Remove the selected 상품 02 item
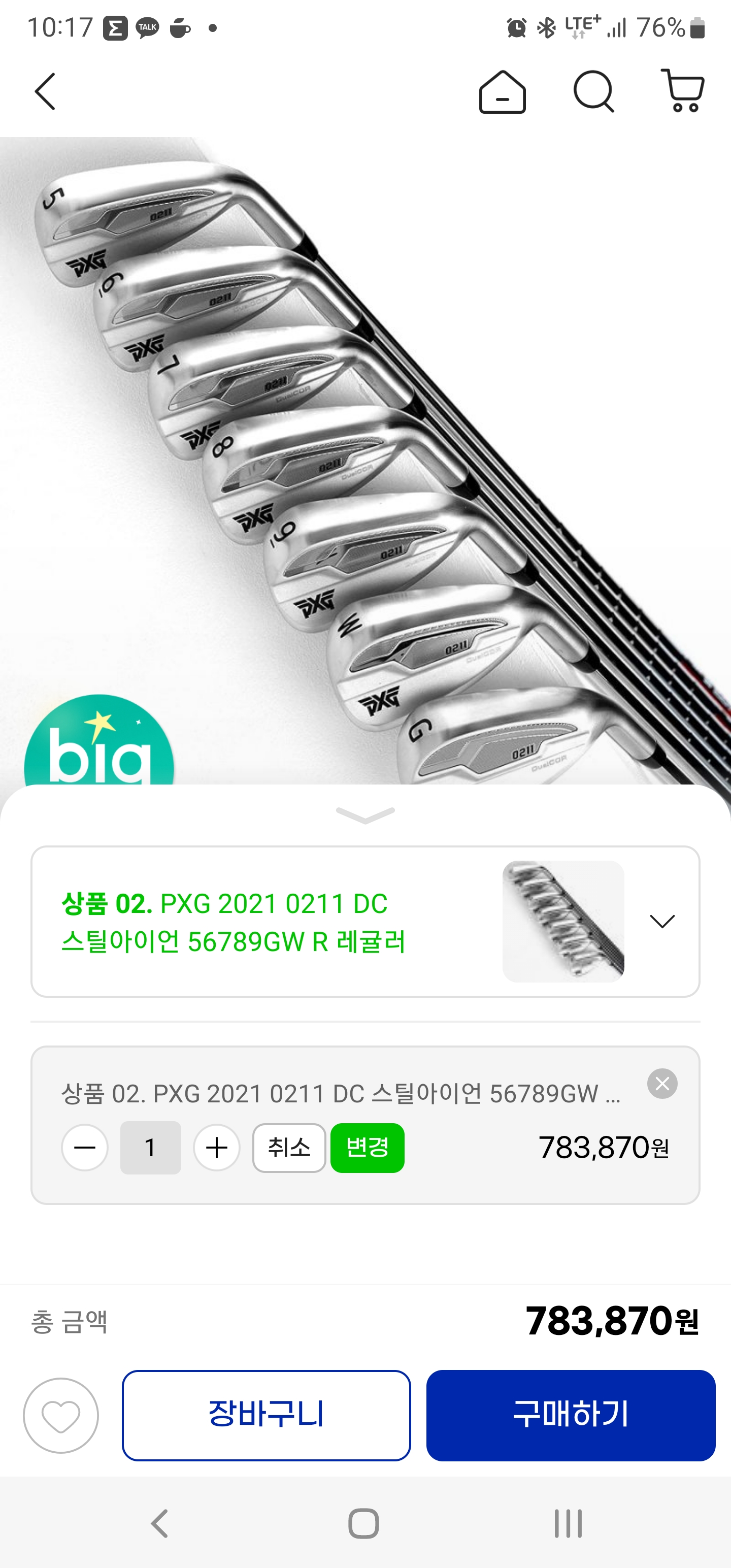Viewport: 731px width, 1568px height. pyautogui.click(x=662, y=1084)
